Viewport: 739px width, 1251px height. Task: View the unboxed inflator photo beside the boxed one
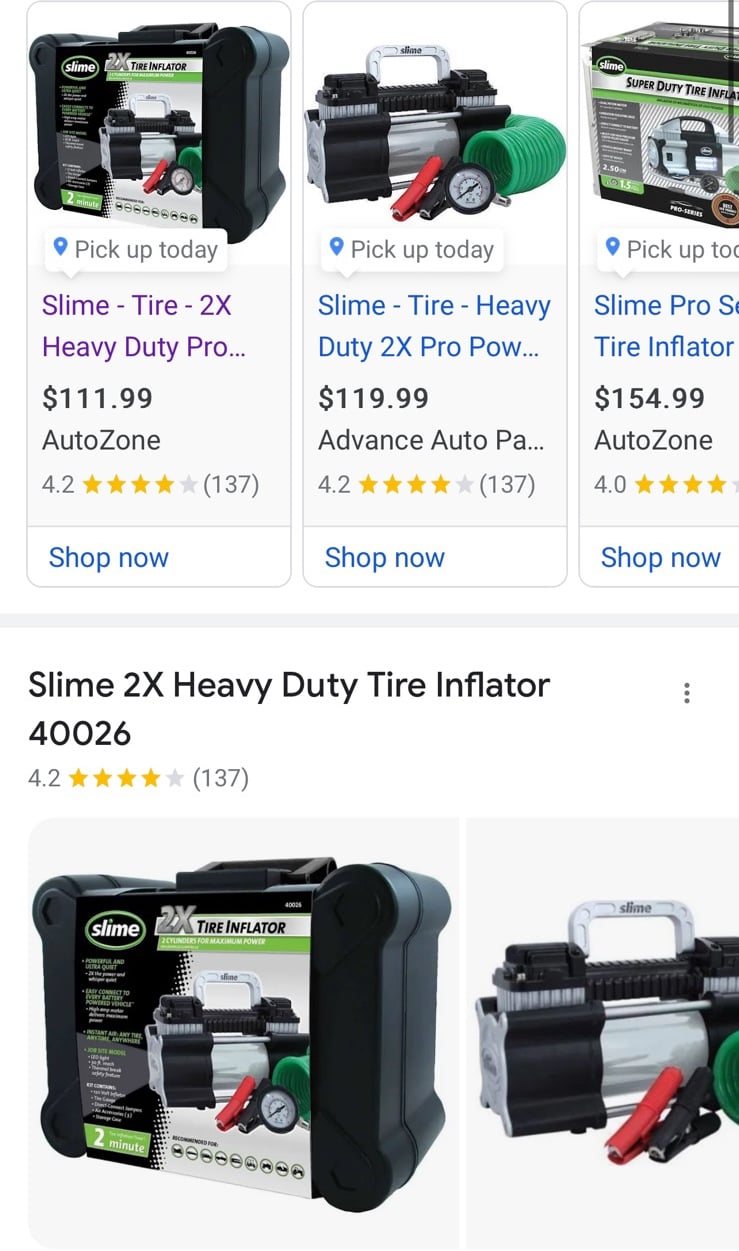click(x=603, y=1033)
